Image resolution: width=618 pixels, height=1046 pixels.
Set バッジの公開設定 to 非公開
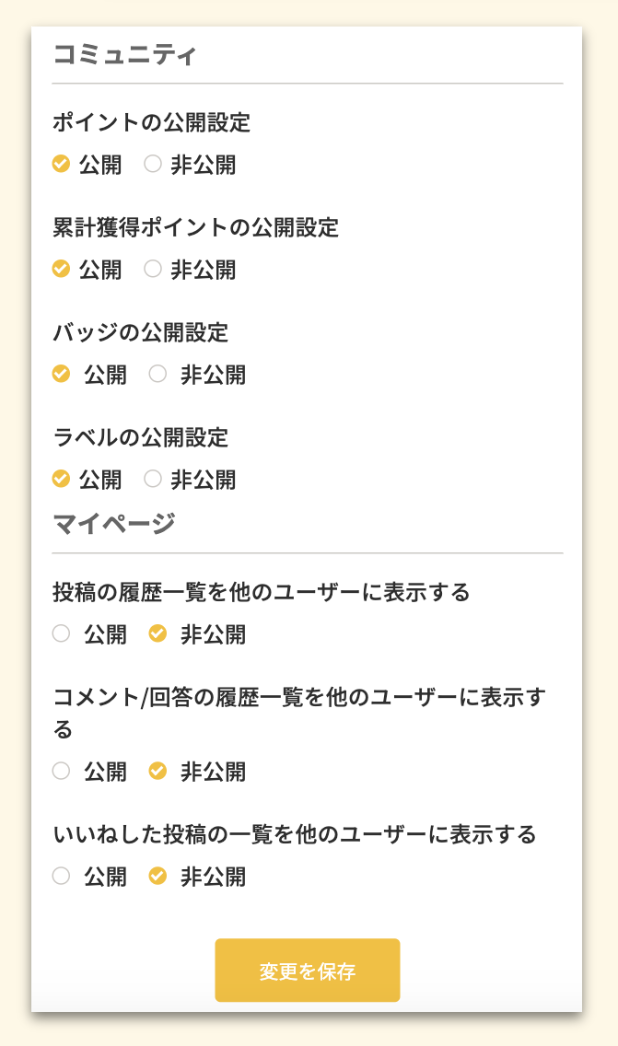[157, 374]
